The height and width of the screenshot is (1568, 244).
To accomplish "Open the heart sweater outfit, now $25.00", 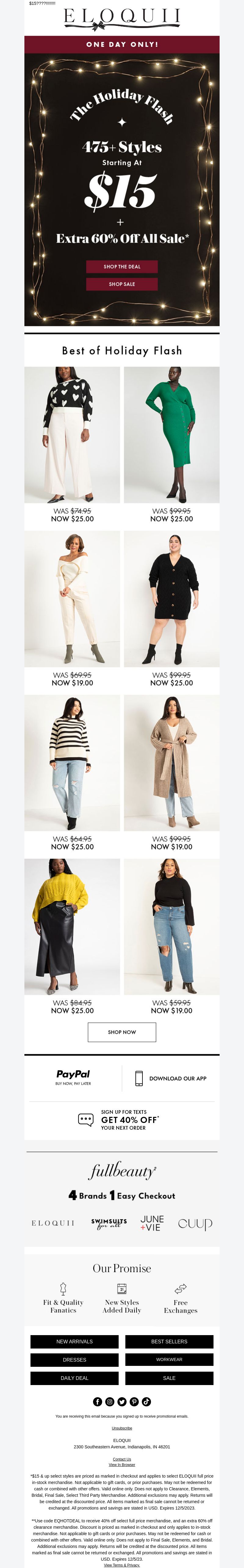I will click(72, 435).
